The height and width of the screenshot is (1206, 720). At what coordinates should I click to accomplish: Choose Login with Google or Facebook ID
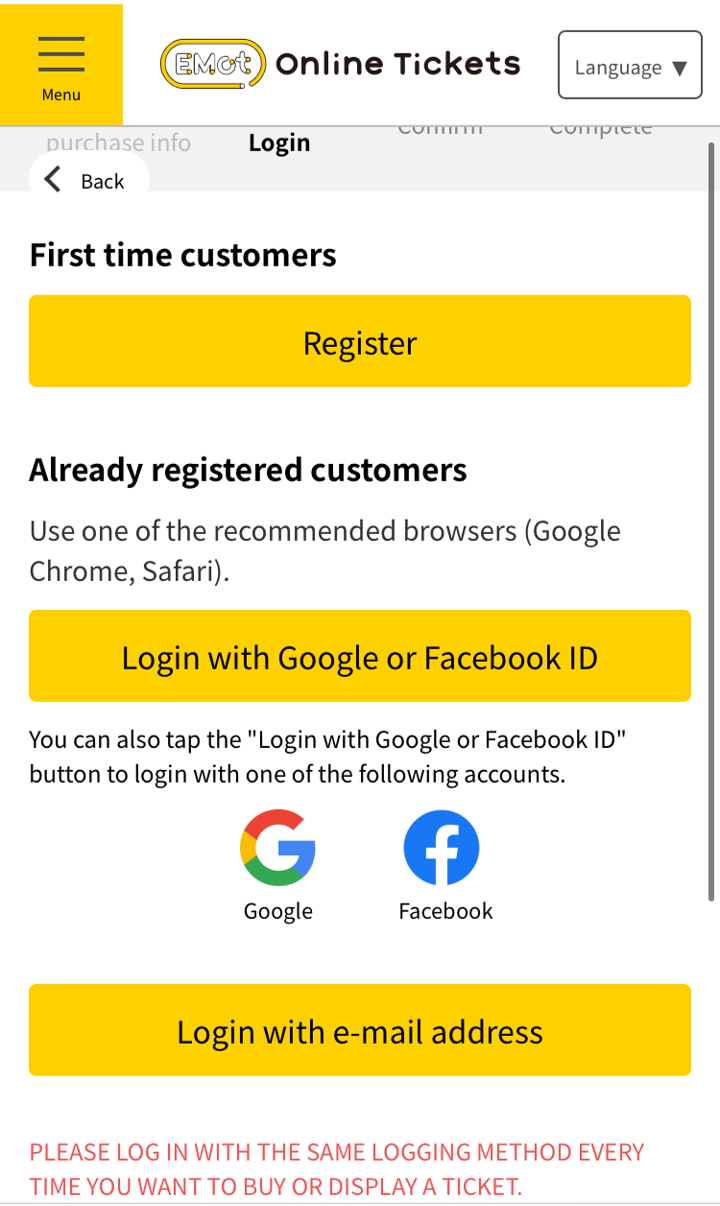(x=360, y=656)
